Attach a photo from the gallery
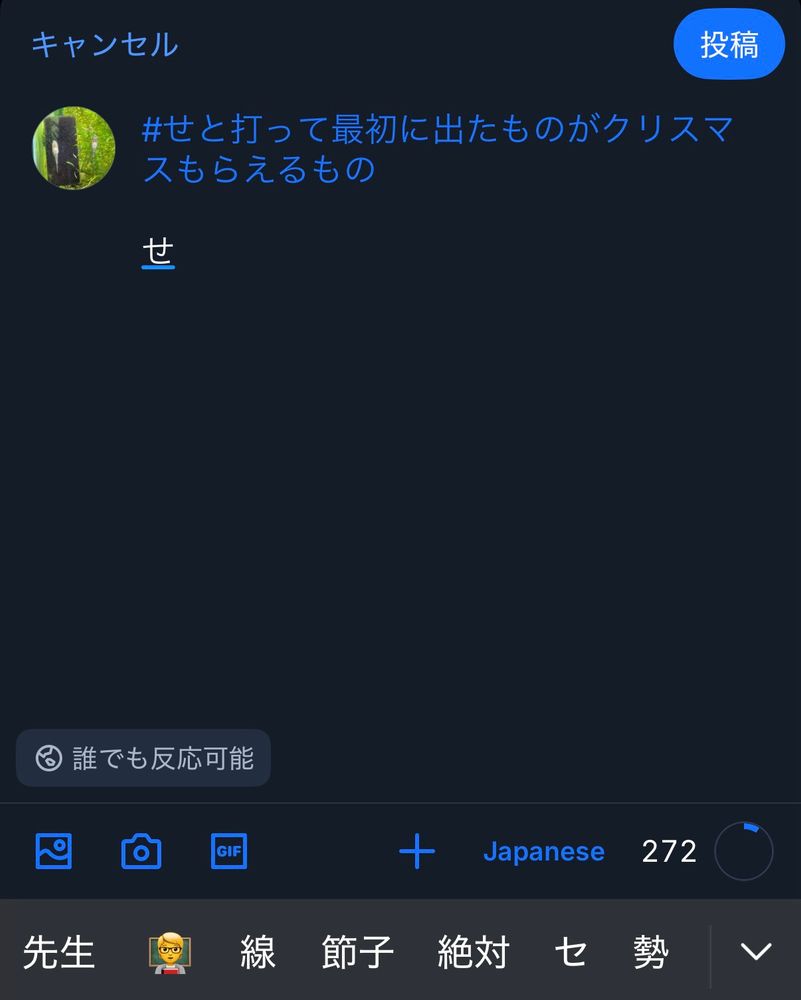 [x=54, y=851]
